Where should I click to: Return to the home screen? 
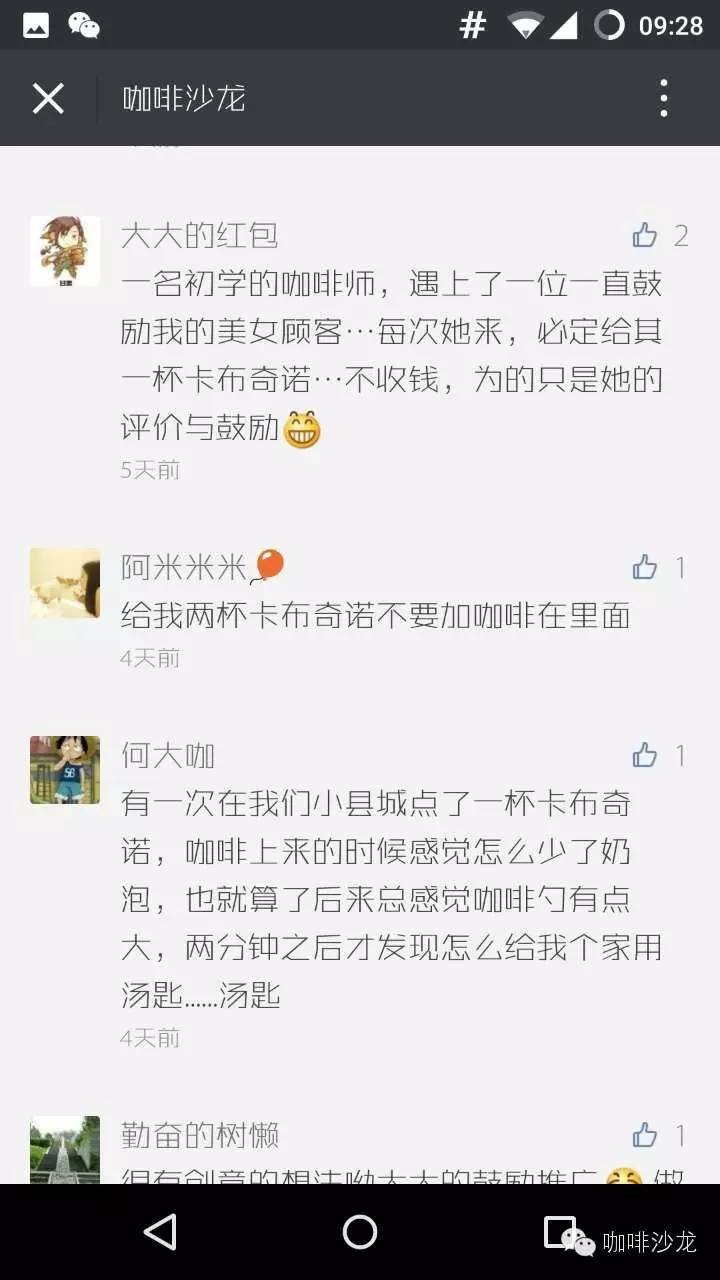tap(360, 1232)
